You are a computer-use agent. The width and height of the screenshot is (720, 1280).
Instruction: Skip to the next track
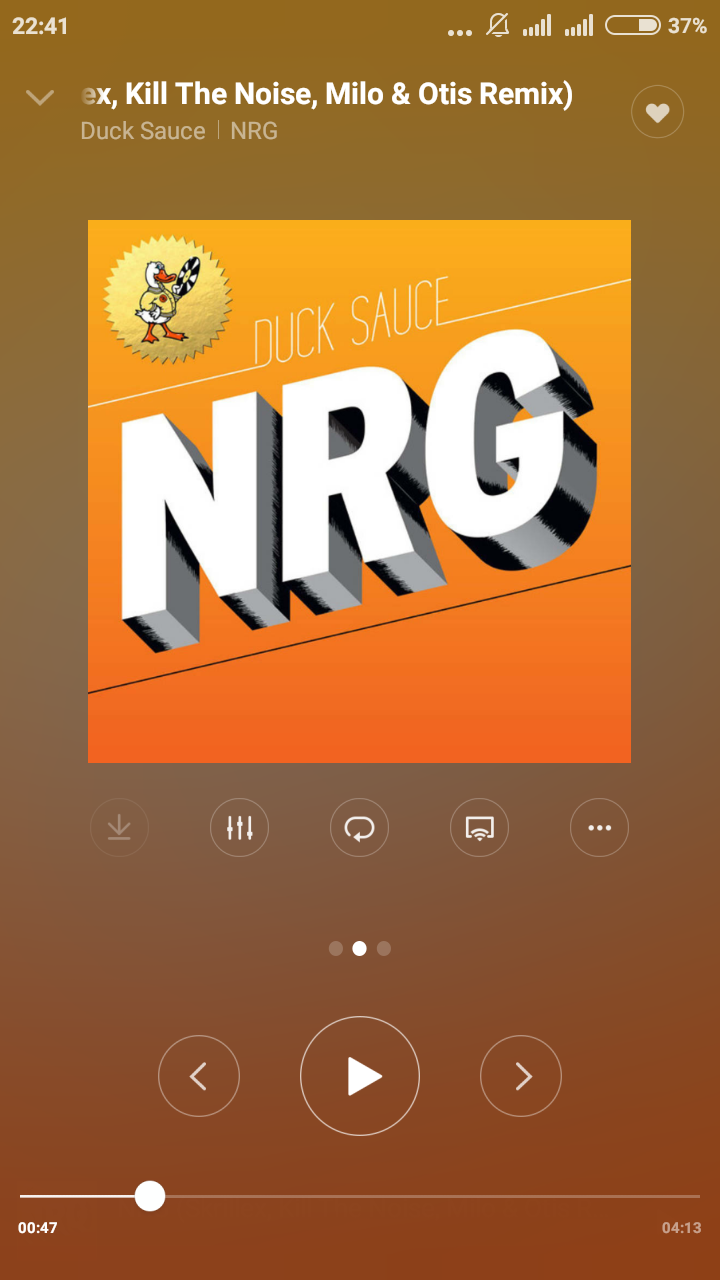coord(521,1076)
